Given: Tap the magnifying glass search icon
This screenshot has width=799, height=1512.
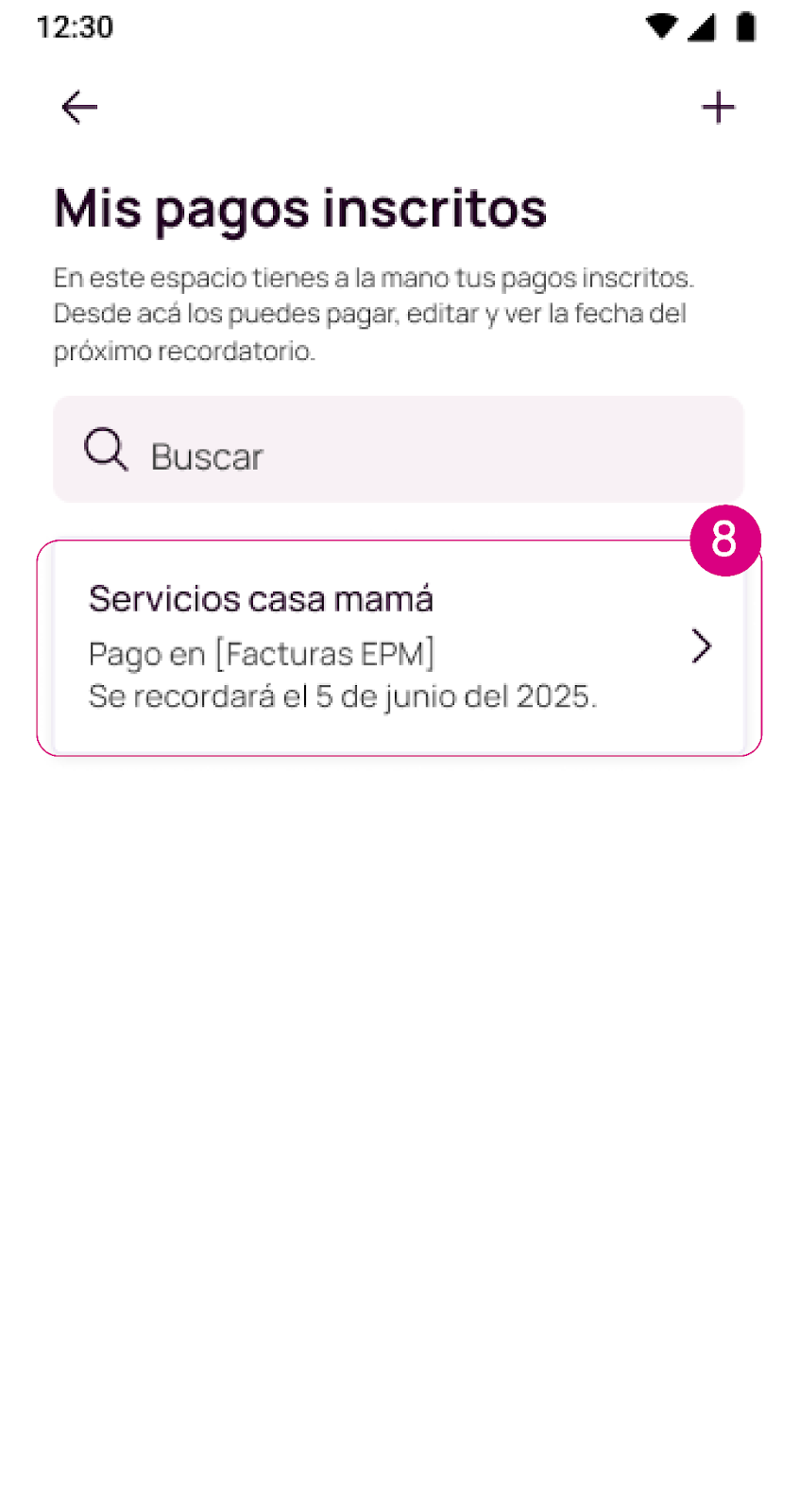Looking at the screenshot, I should pos(104,450).
